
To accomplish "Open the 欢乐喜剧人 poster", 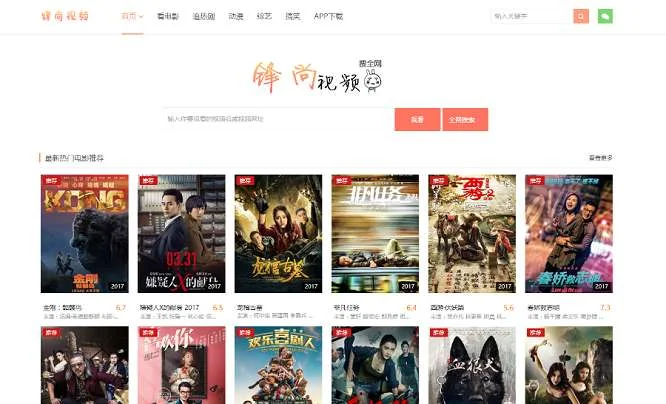I will (x=278, y=365).
